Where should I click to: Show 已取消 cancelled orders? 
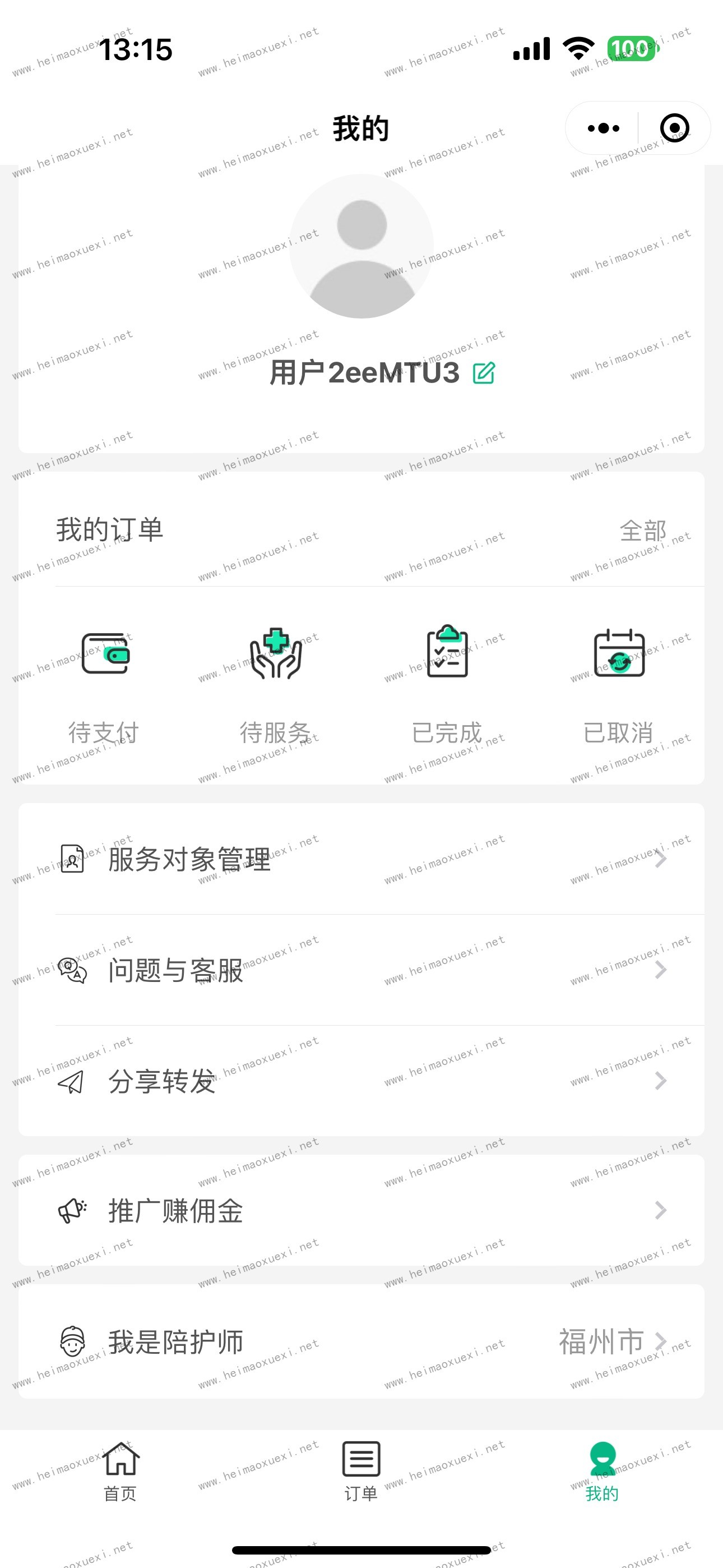tap(618, 682)
